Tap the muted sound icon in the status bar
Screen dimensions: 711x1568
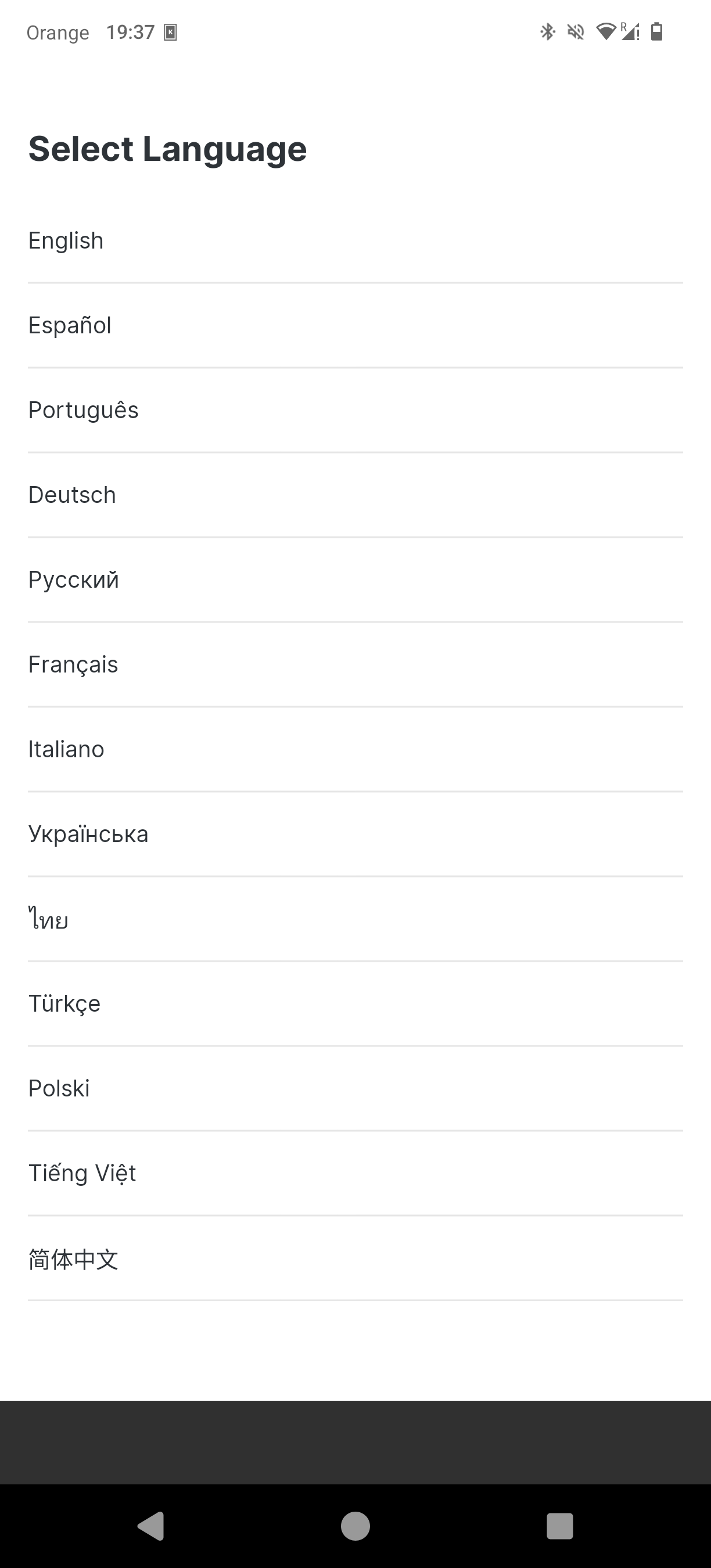[574, 32]
